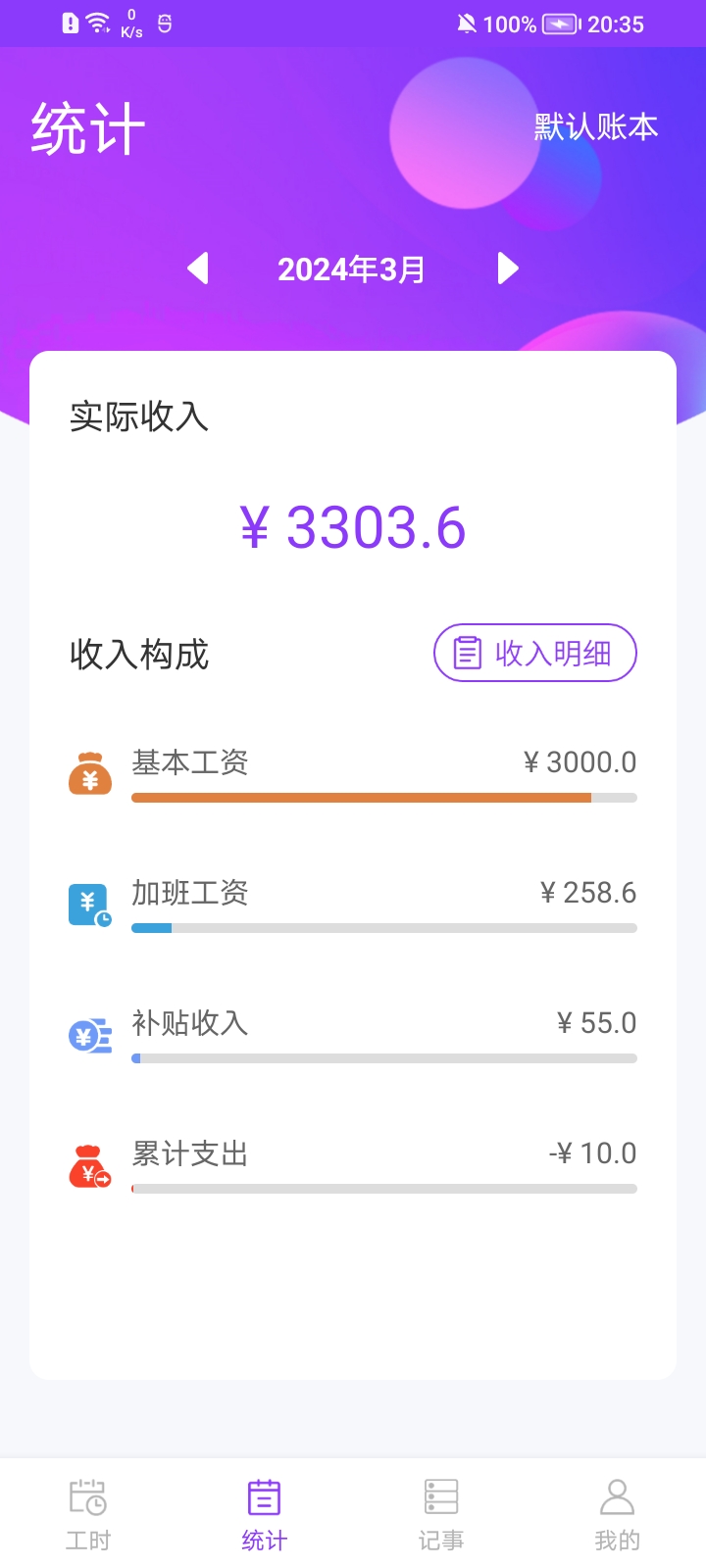Go to the next month arrow

point(508,268)
